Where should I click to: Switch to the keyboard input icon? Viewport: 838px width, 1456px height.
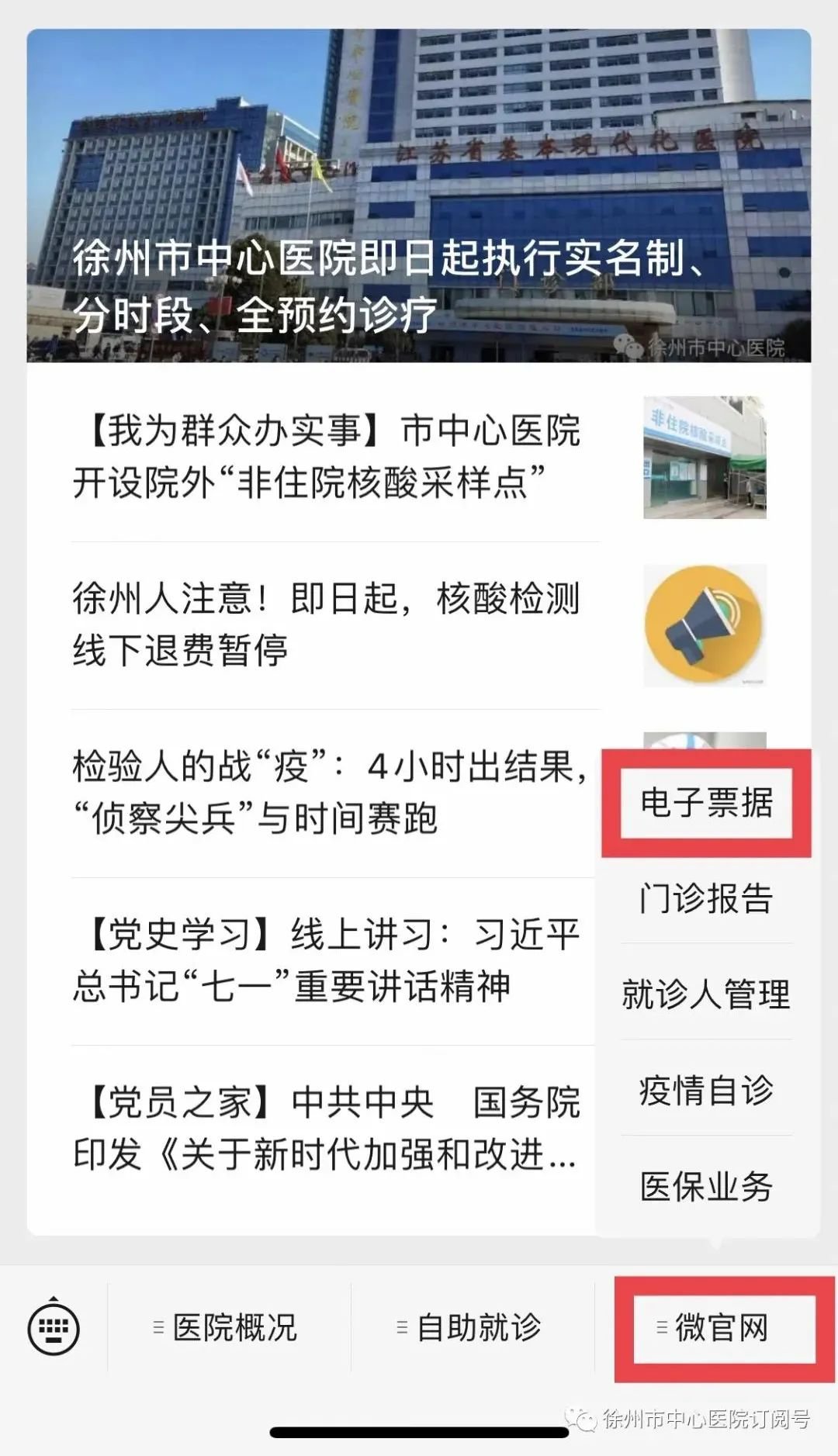pyautogui.click(x=54, y=1328)
